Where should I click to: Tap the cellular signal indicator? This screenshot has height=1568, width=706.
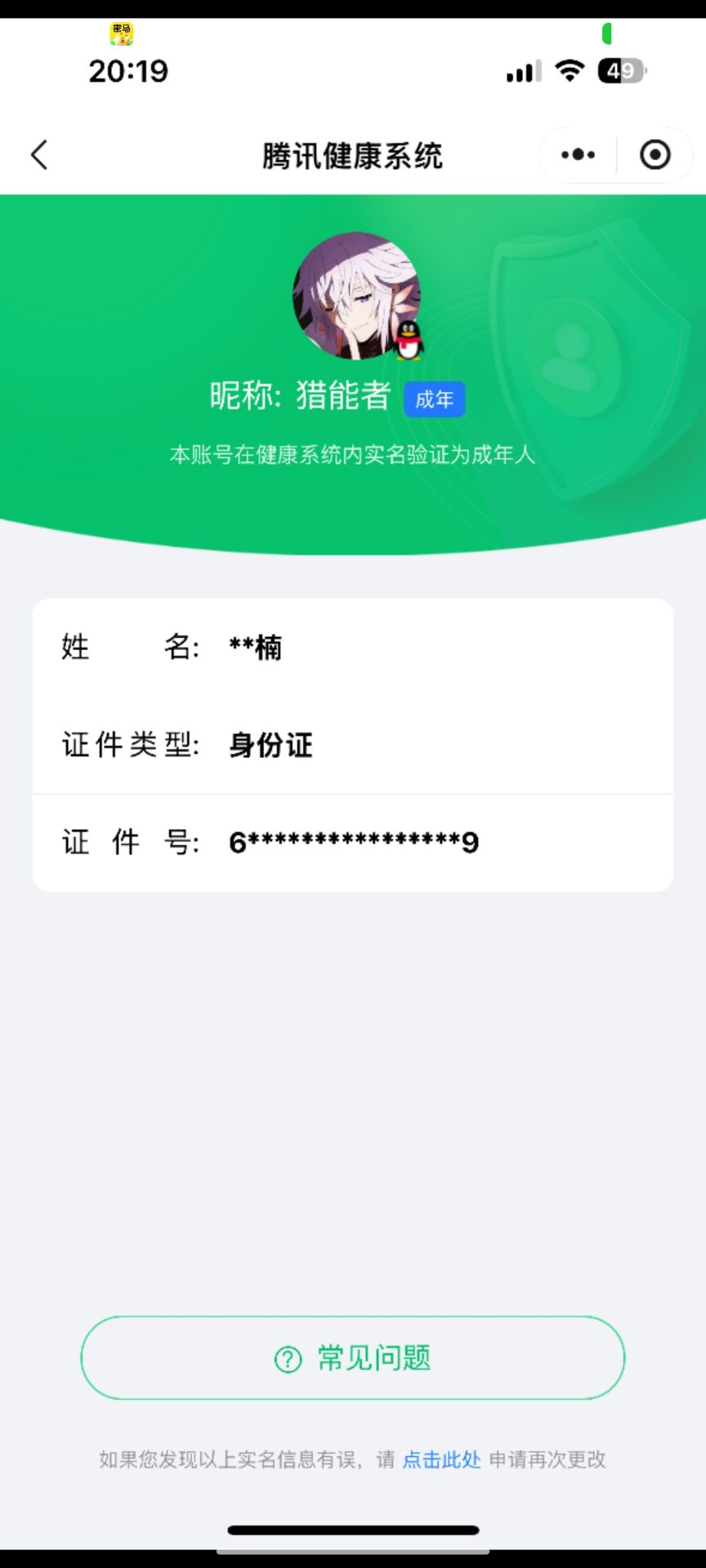coord(523,71)
